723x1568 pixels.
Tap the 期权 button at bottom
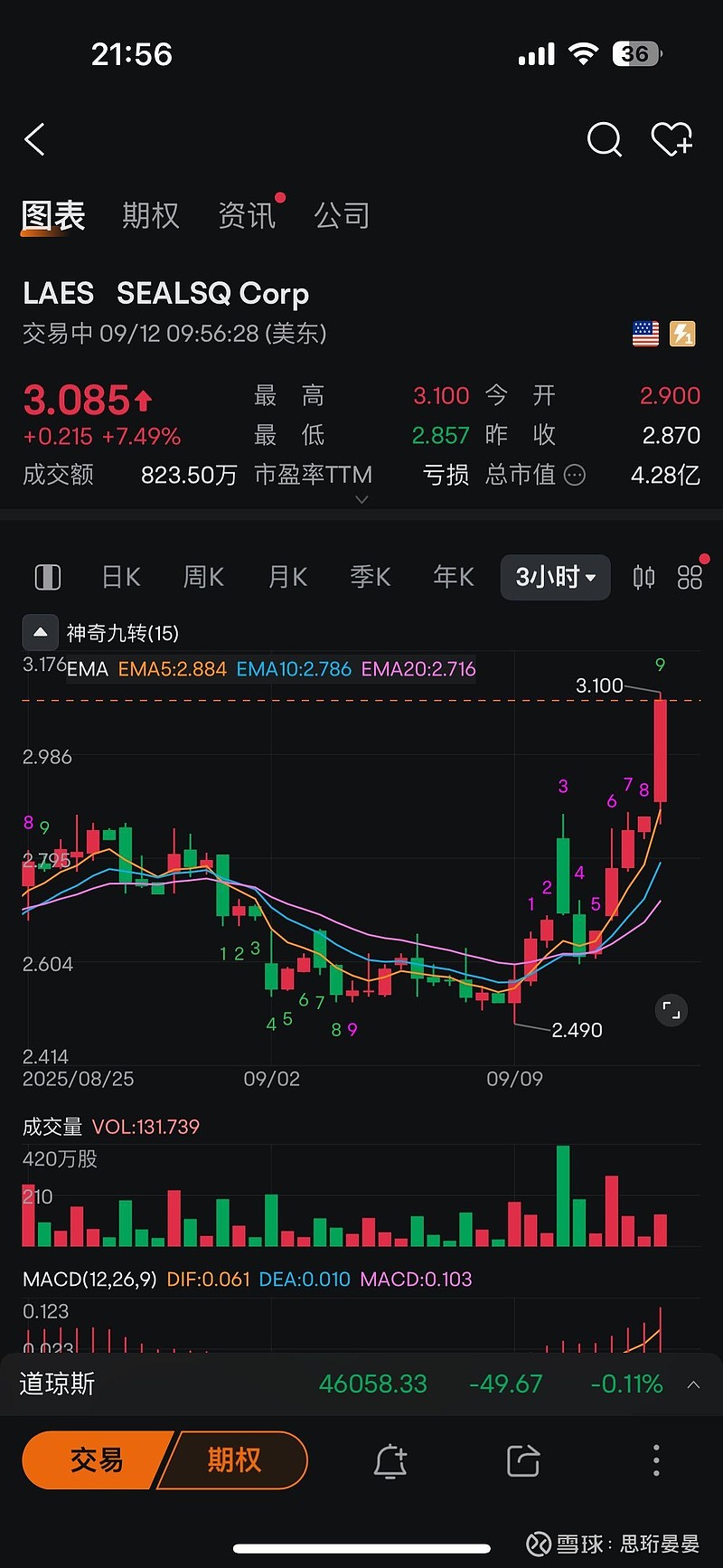coord(235,1459)
